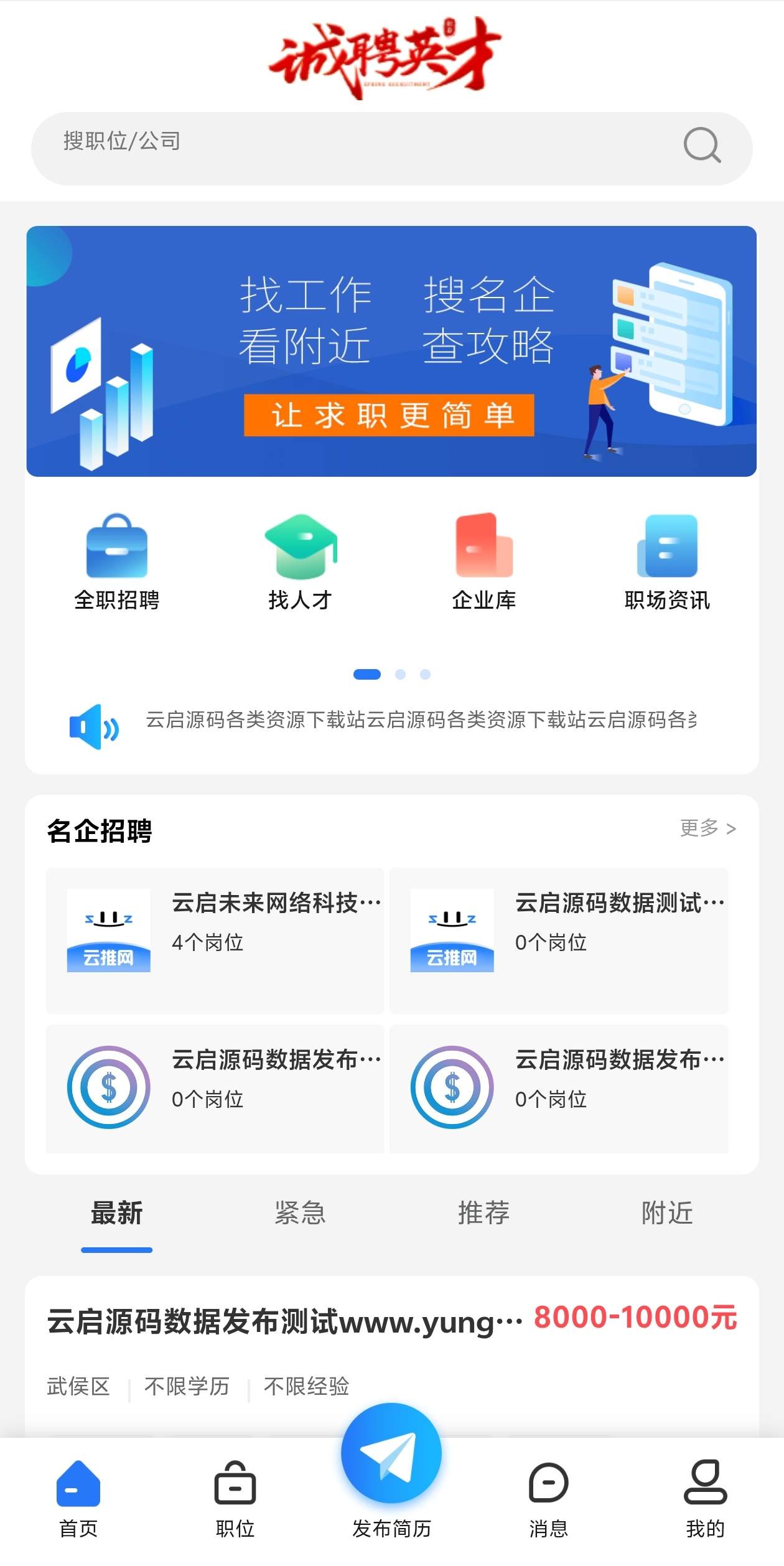
Task: Click the 搜职位/公司 search input field
Action: [249, 147]
